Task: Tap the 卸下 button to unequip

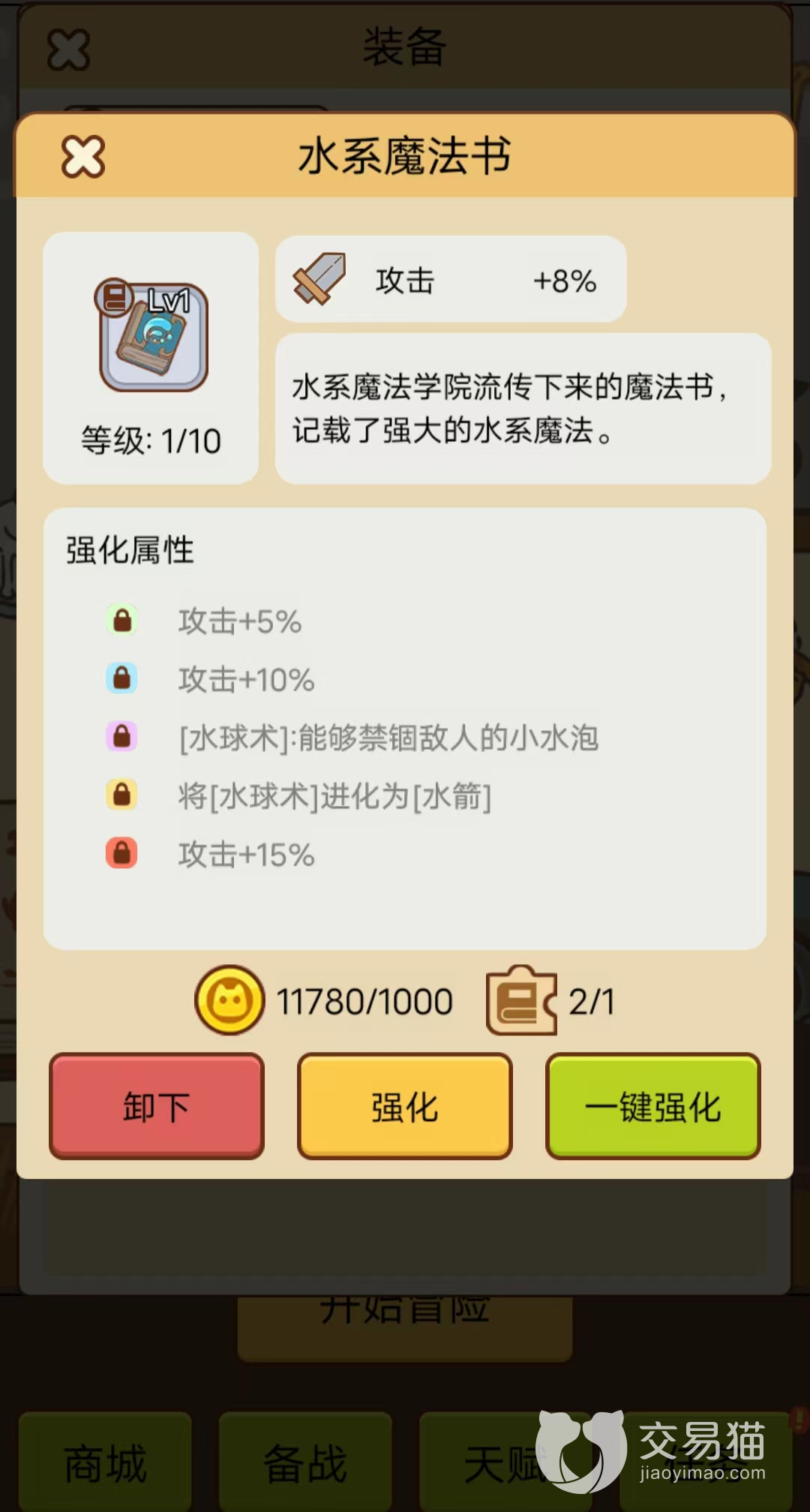Action: pyautogui.click(x=157, y=1106)
